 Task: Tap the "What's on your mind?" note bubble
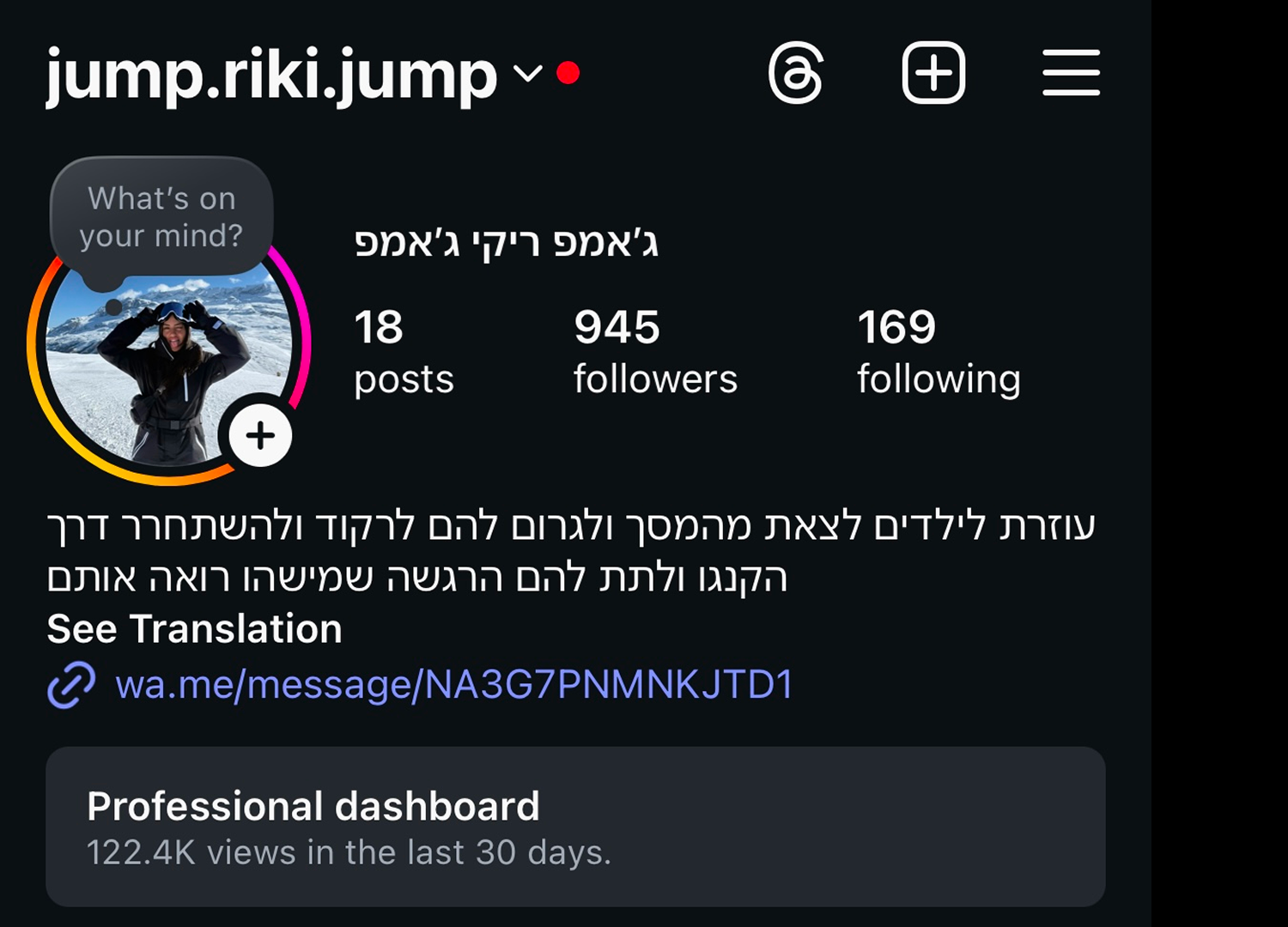(161, 218)
